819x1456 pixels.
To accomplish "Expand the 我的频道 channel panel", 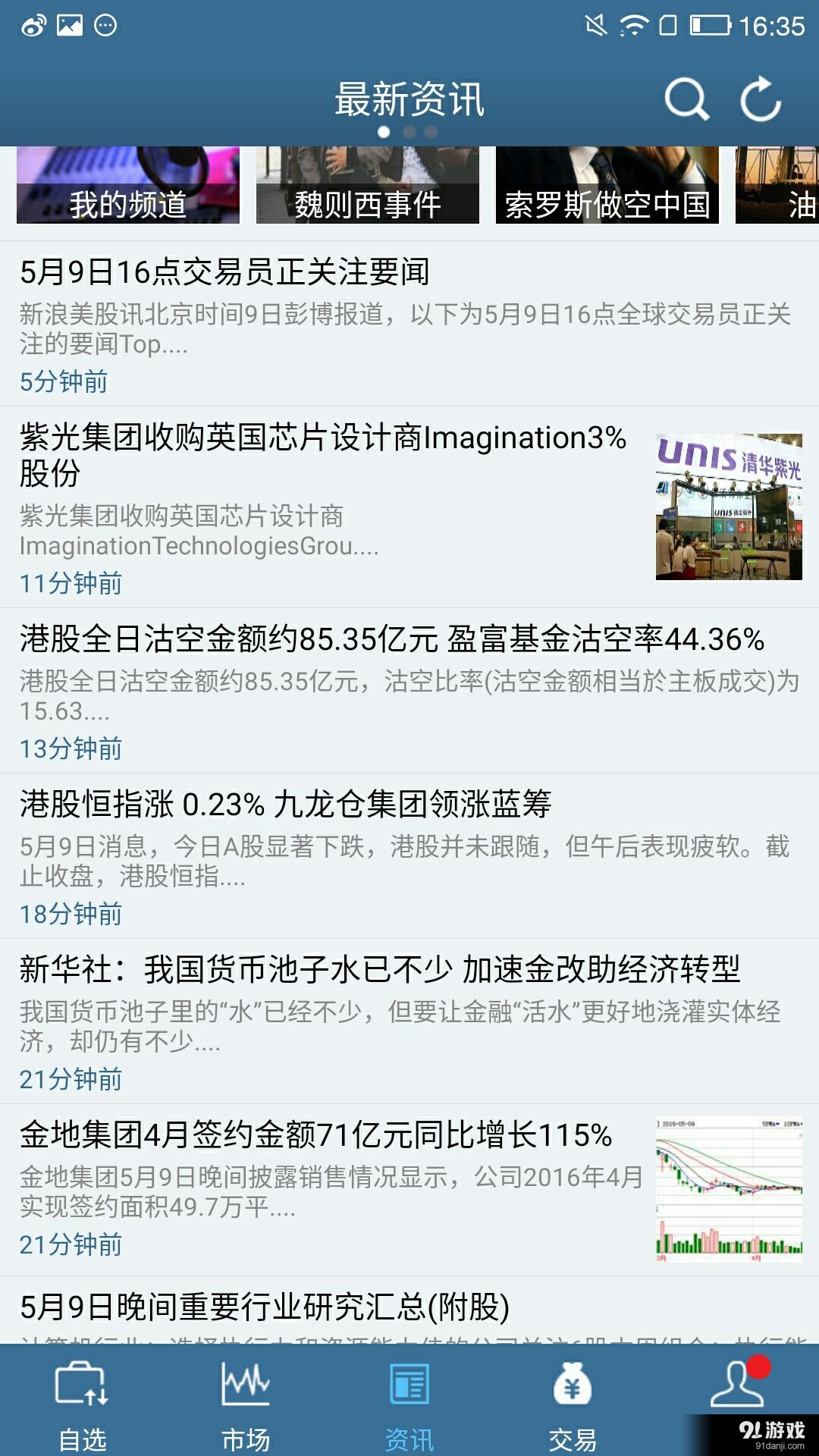I will (127, 184).
